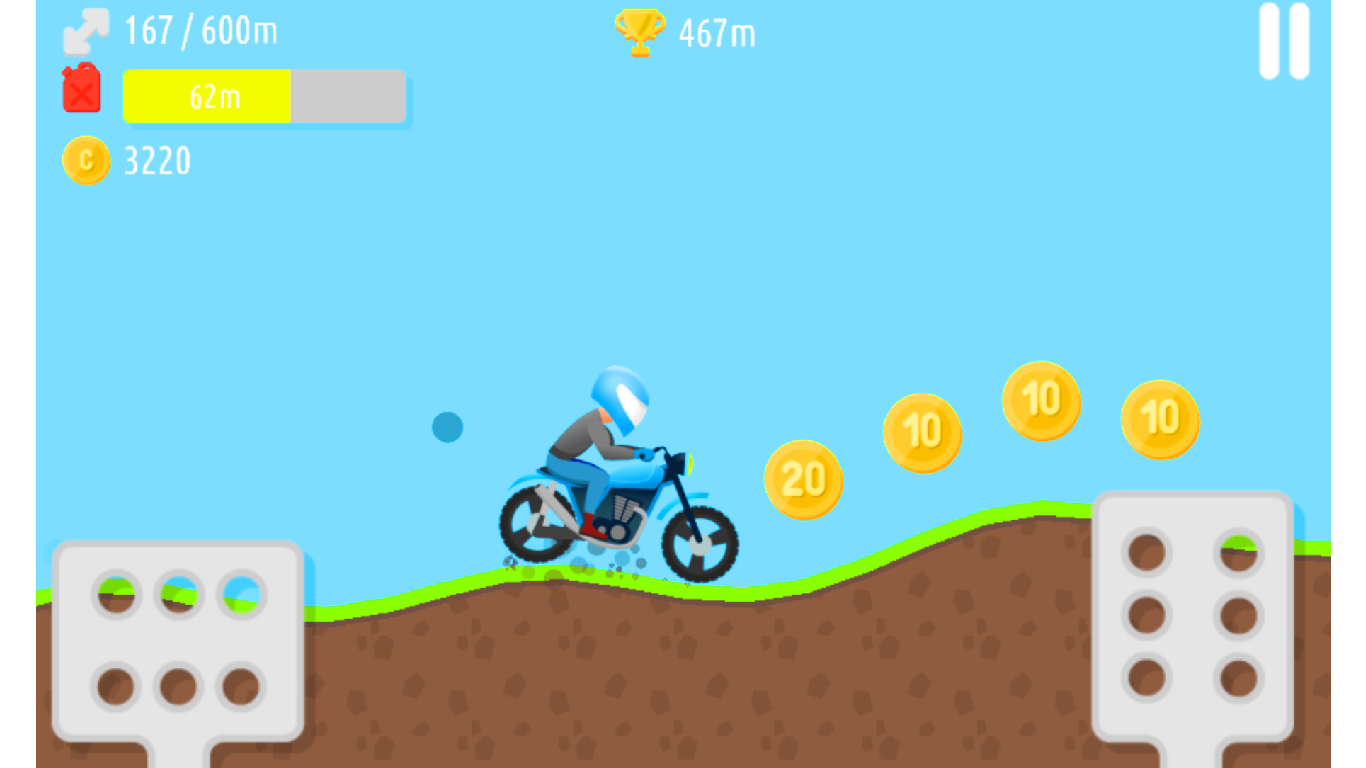Pause the game
Viewport: 1366px width, 768px height.
pyautogui.click(x=1284, y=41)
